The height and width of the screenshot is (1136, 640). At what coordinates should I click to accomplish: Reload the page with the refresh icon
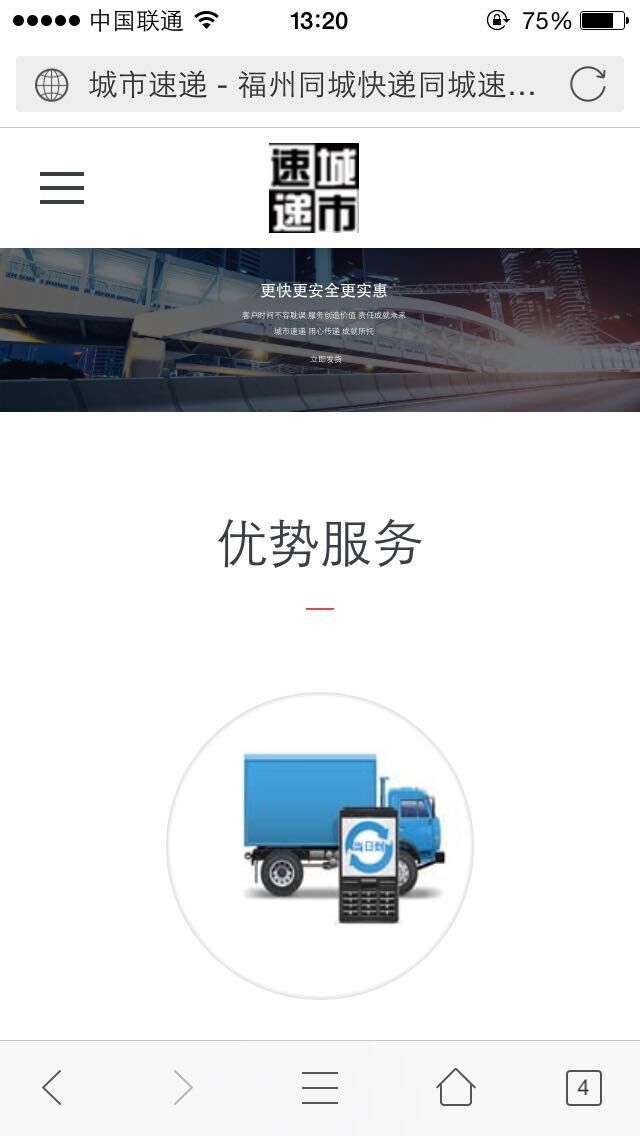click(588, 85)
